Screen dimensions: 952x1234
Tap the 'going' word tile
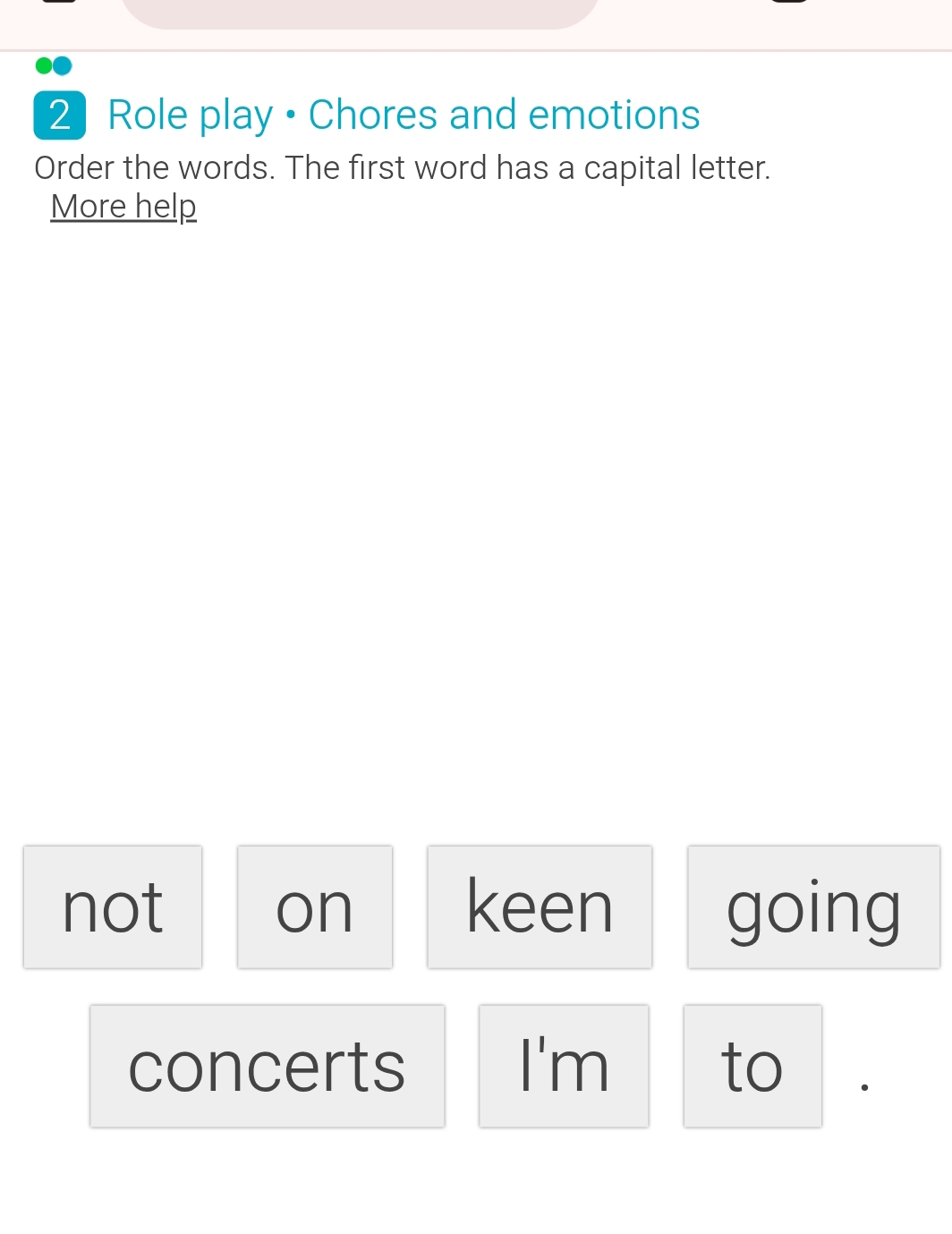click(813, 906)
